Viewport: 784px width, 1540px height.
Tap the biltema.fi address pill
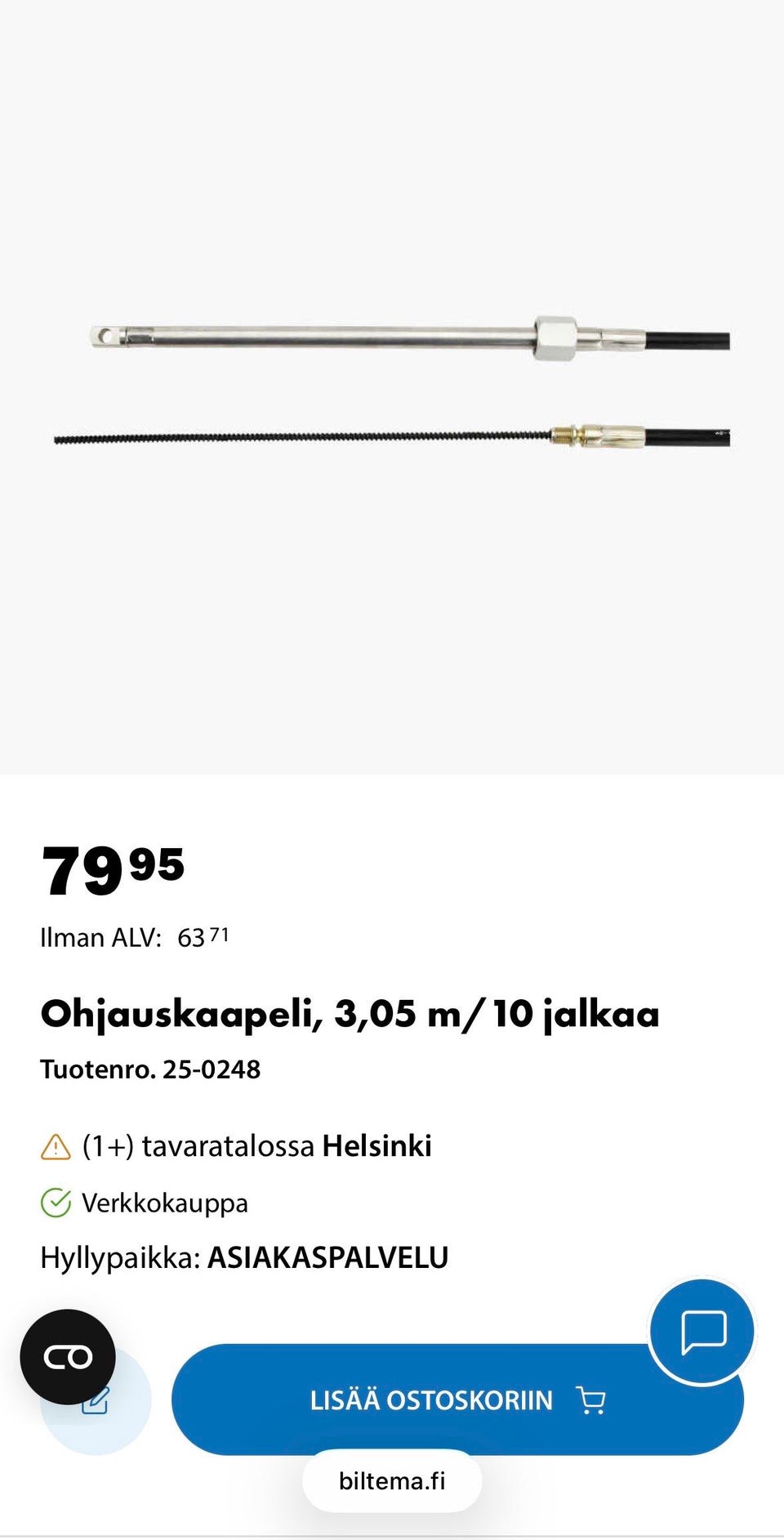[x=391, y=1480]
